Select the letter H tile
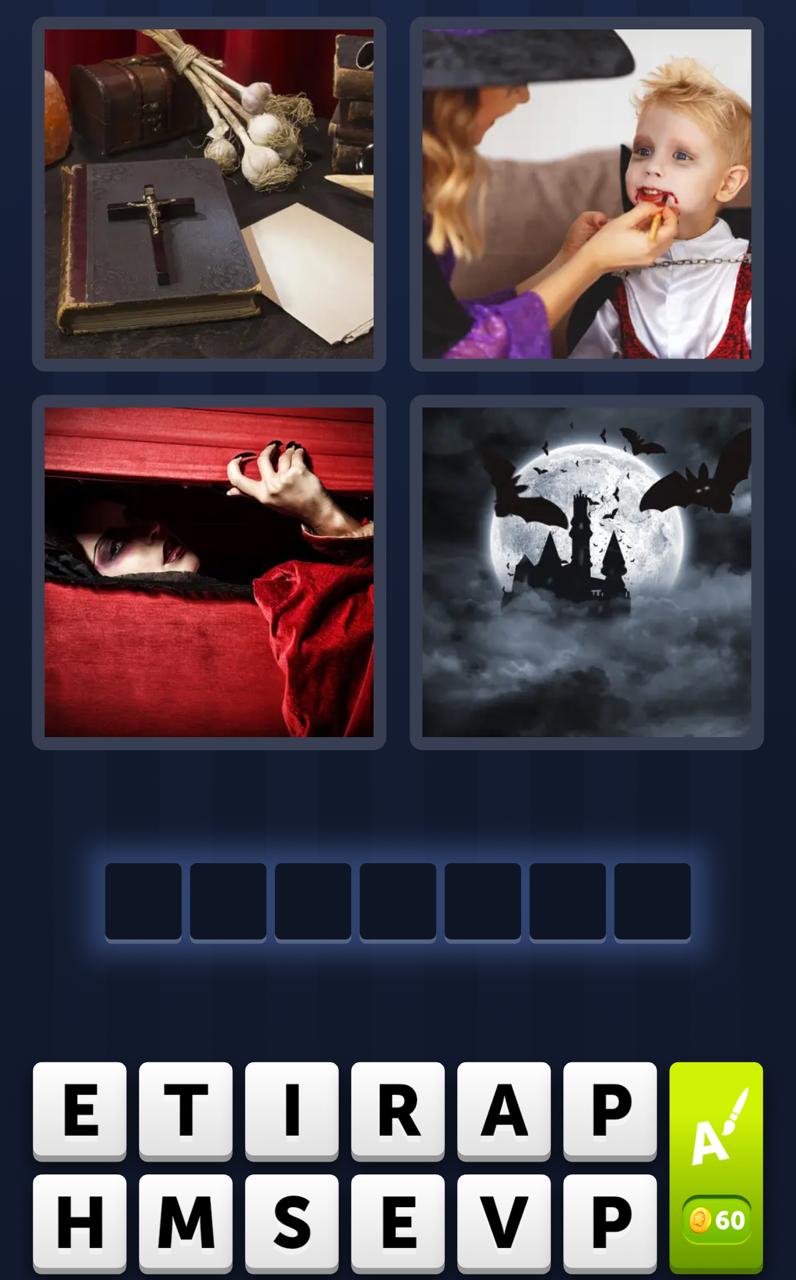Image resolution: width=796 pixels, height=1280 pixels. point(79,1221)
